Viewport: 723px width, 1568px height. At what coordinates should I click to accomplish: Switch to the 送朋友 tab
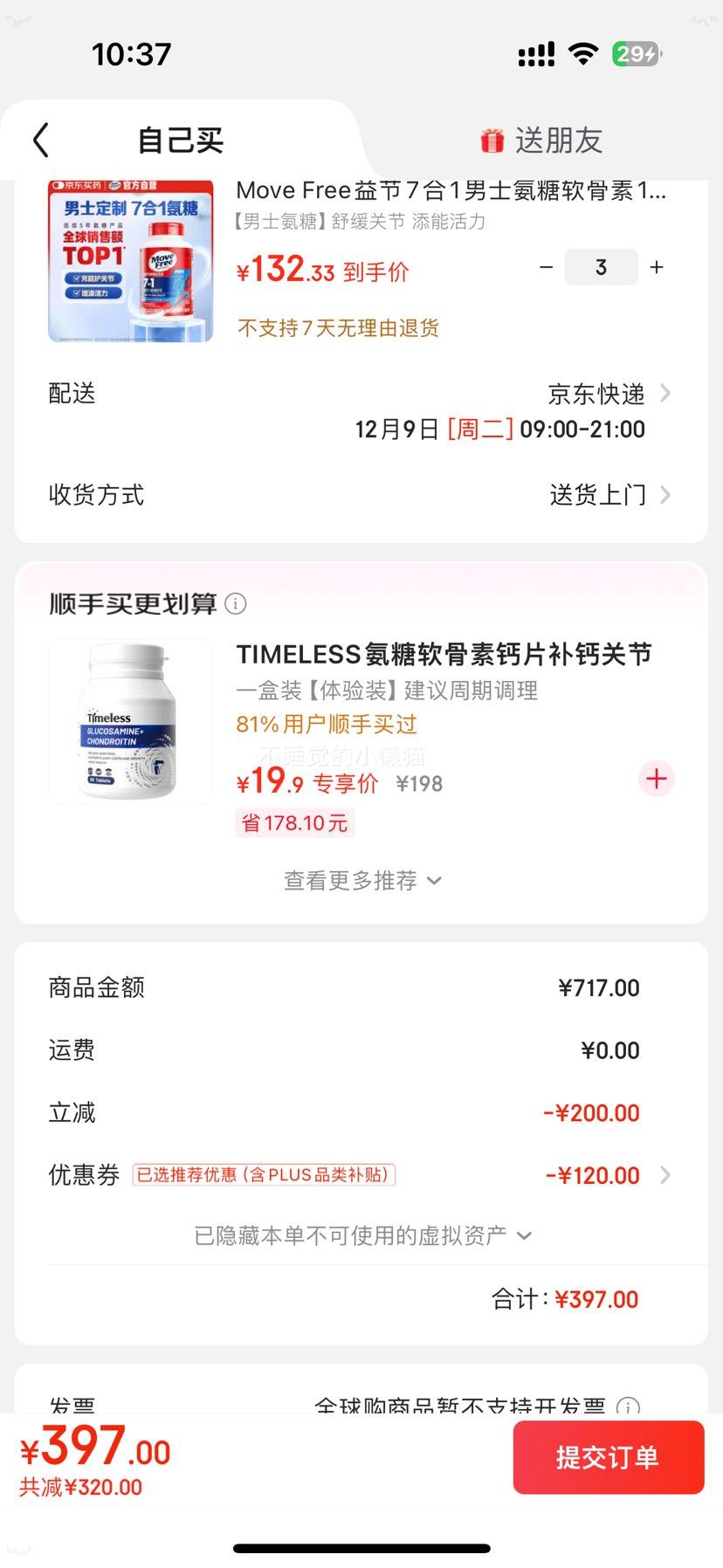tap(541, 140)
